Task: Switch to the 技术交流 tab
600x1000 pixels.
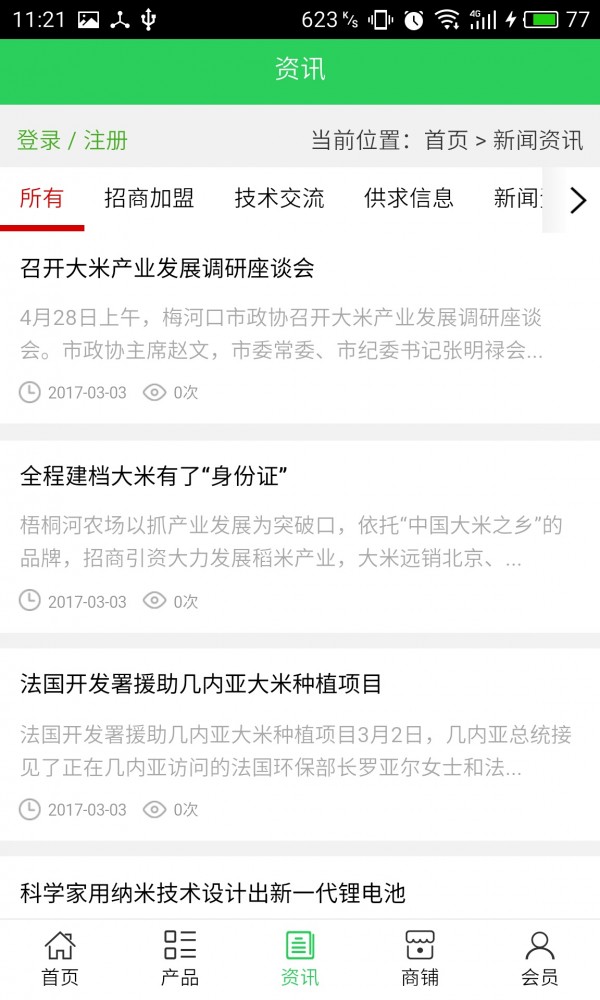Action: coord(279,198)
